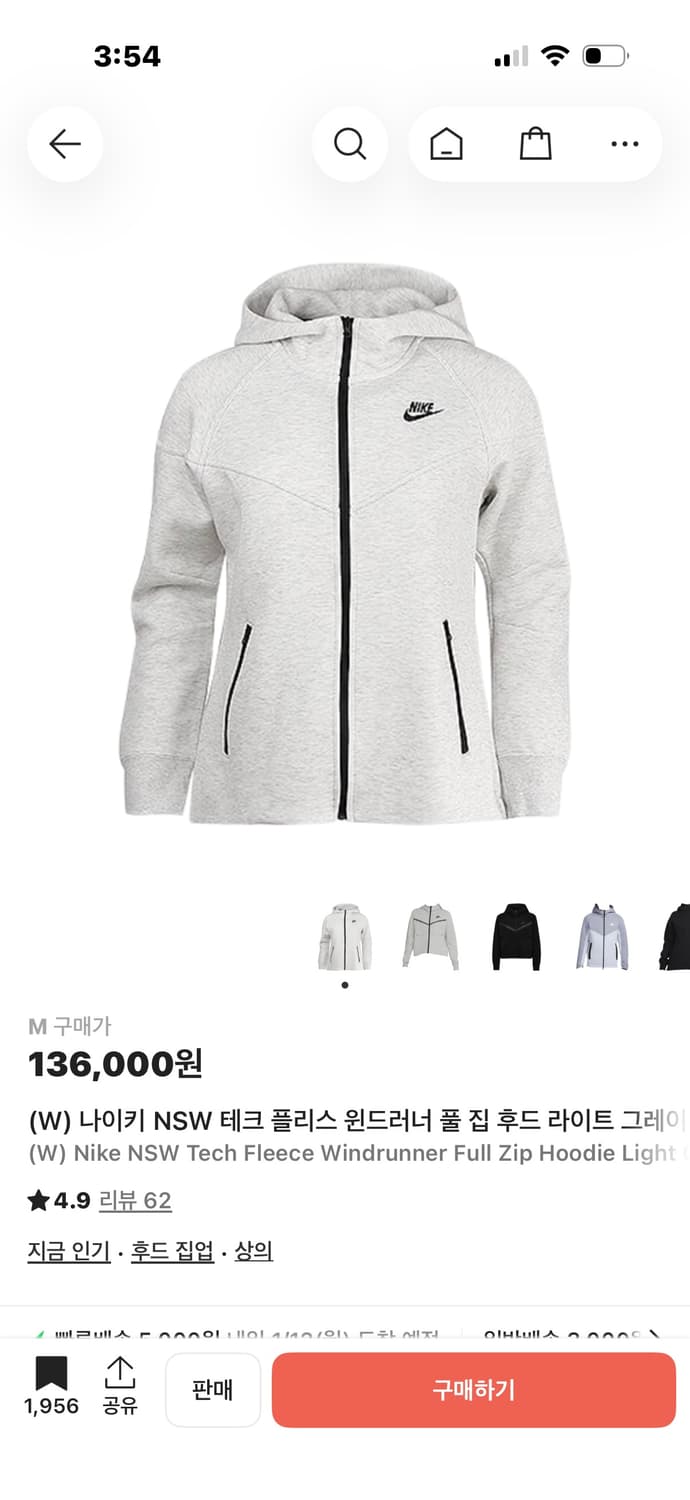Viewport: 690px width, 1500px height.
Task: Open the 후드 집업 category link
Action: [x=172, y=1251]
